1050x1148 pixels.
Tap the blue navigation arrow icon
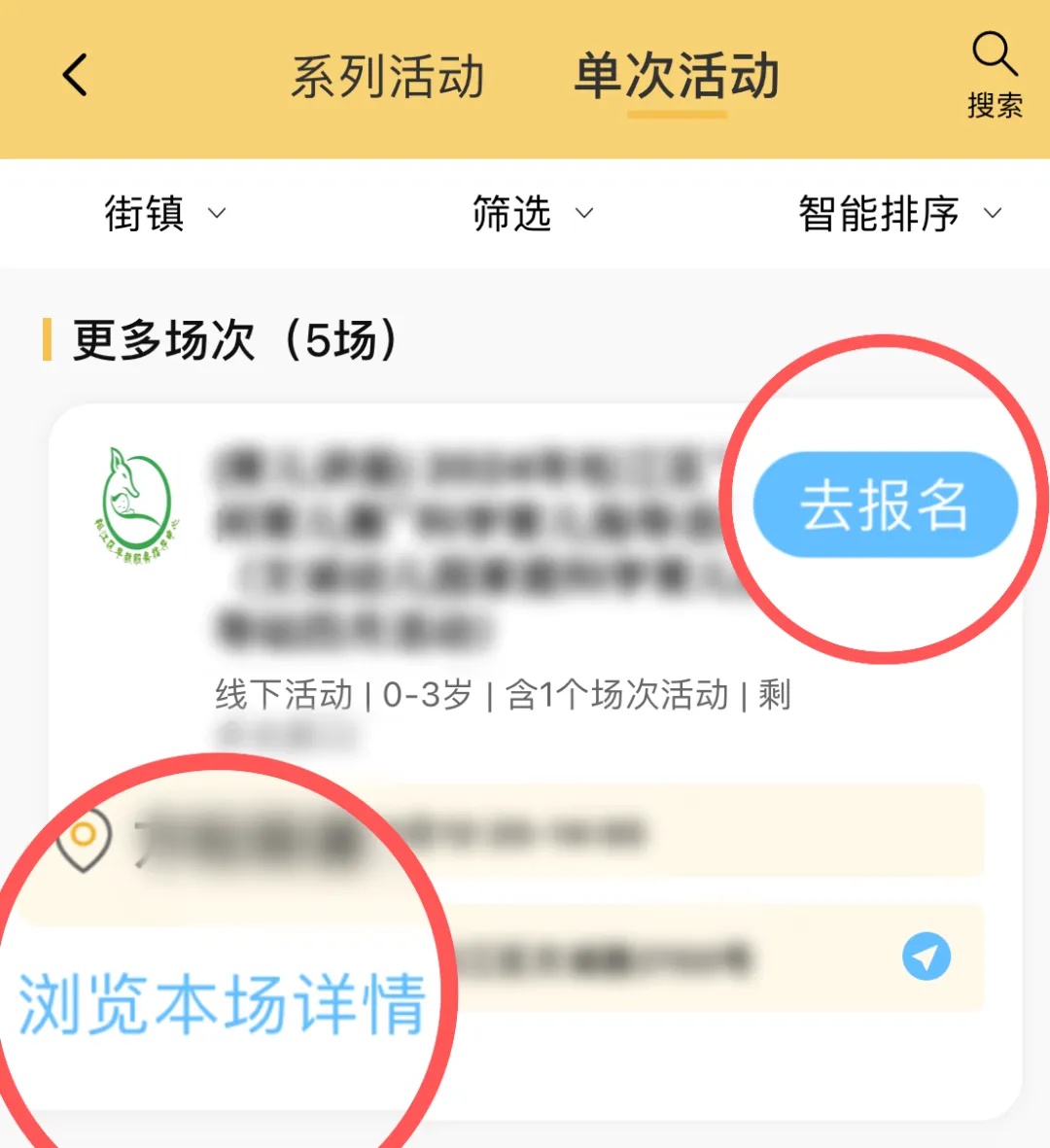(926, 957)
